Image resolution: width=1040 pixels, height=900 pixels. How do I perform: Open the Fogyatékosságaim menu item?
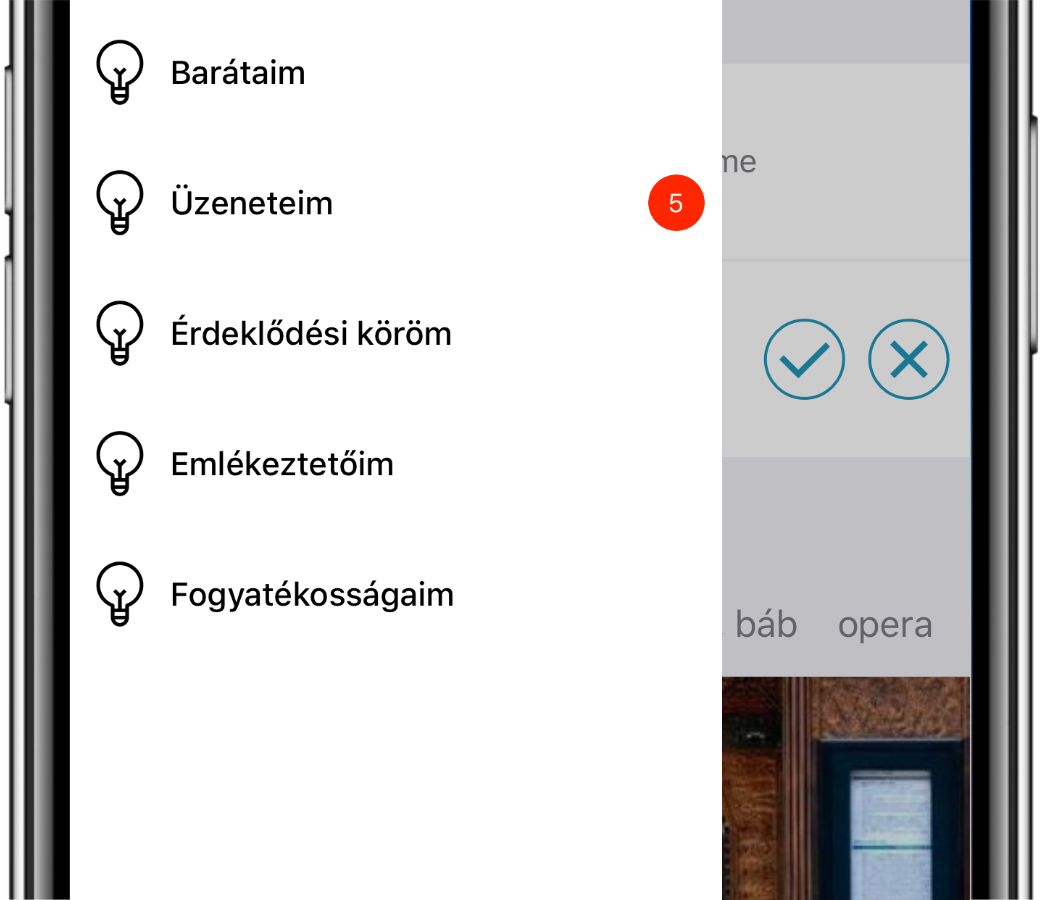click(312, 594)
